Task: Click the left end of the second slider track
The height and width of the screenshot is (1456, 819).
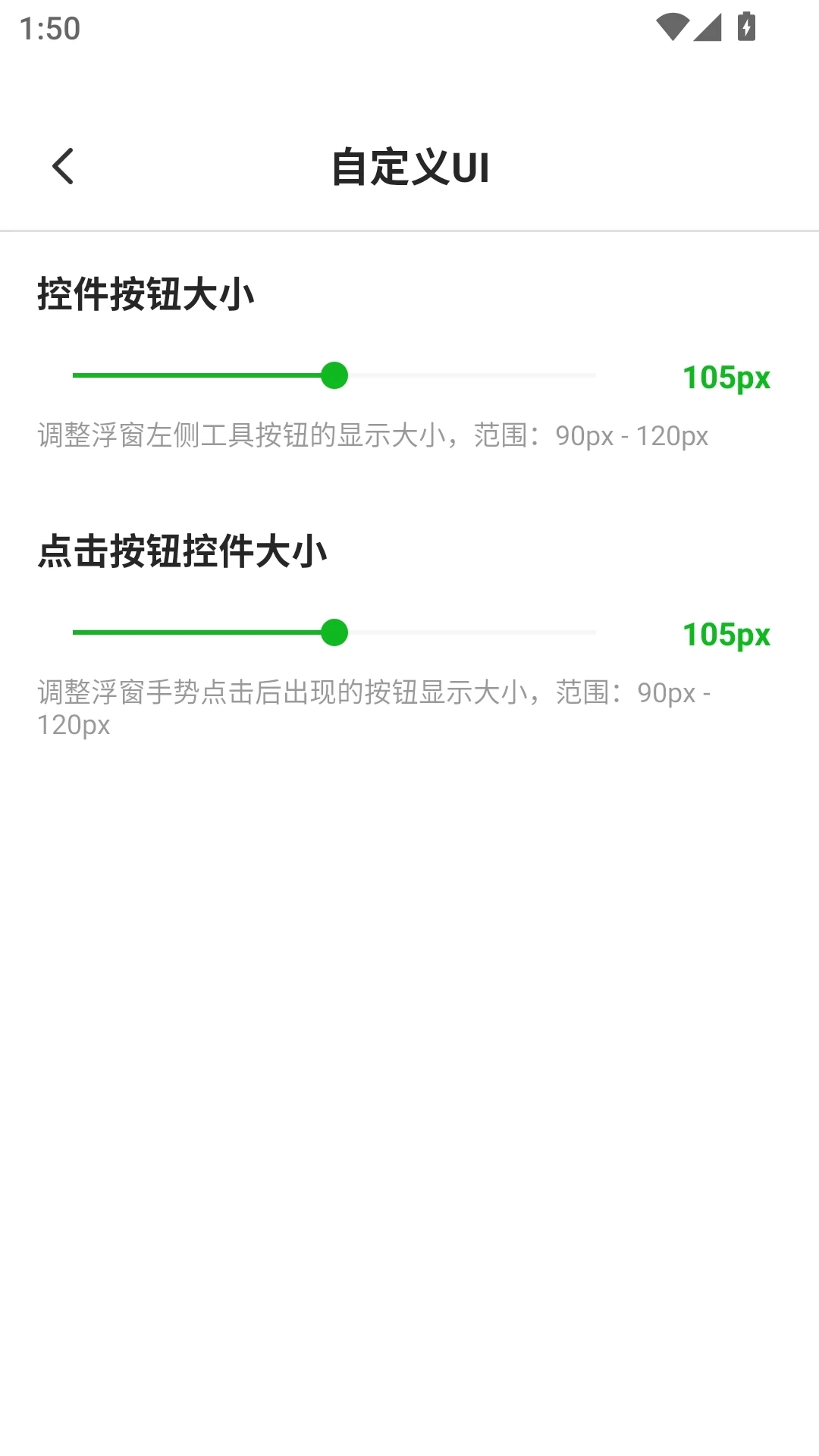Action: 76,632
